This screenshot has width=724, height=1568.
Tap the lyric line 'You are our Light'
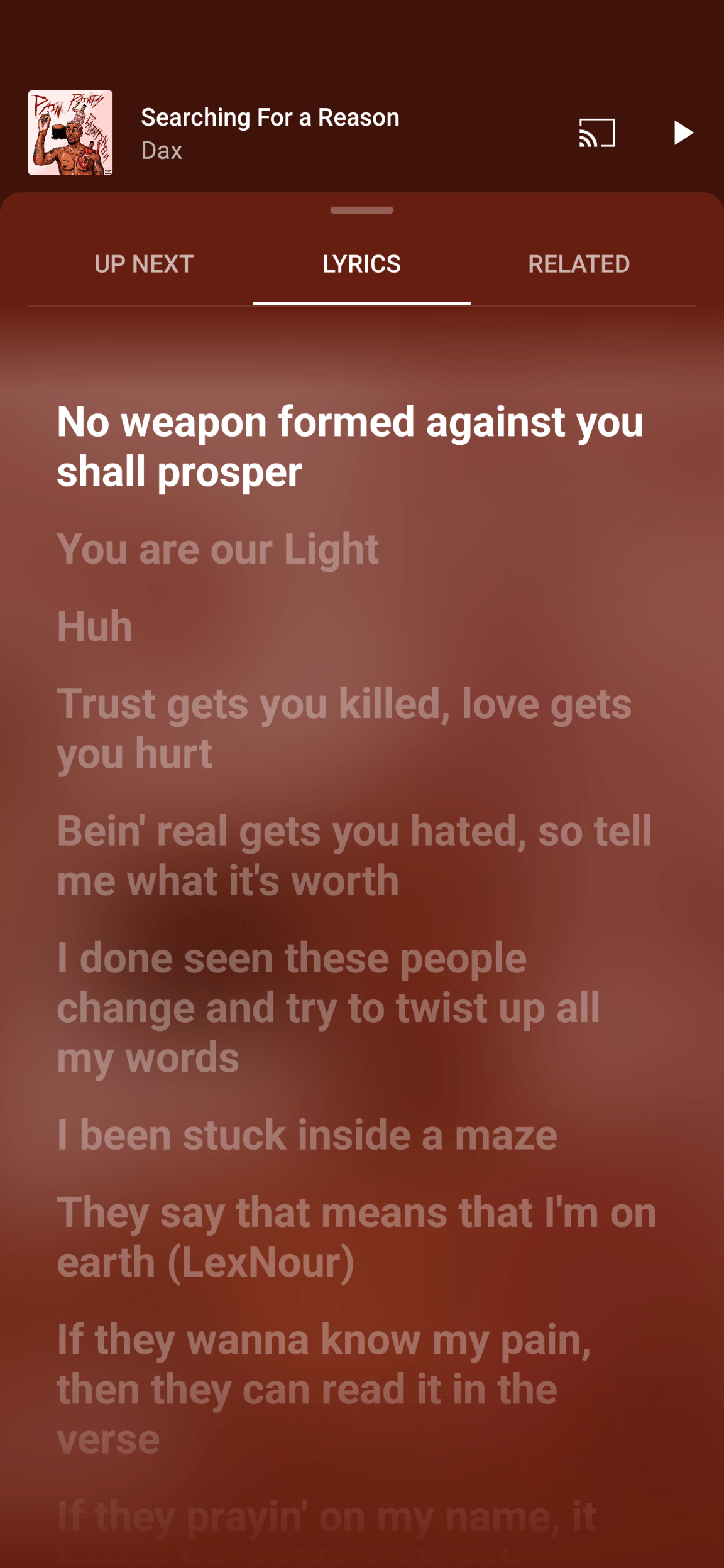(x=217, y=548)
